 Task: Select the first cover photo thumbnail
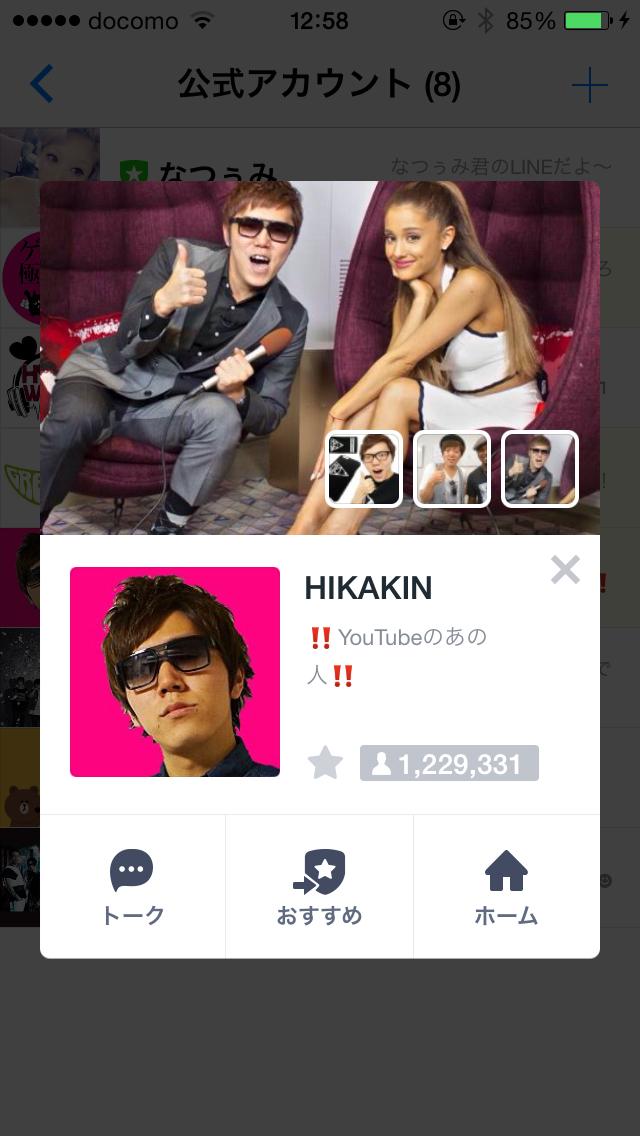[x=364, y=469]
